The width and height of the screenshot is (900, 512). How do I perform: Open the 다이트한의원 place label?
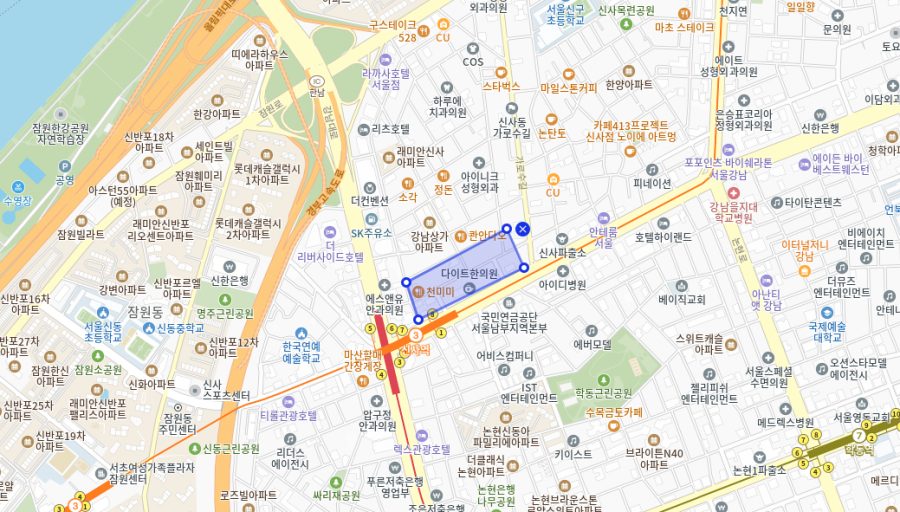(470, 272)
